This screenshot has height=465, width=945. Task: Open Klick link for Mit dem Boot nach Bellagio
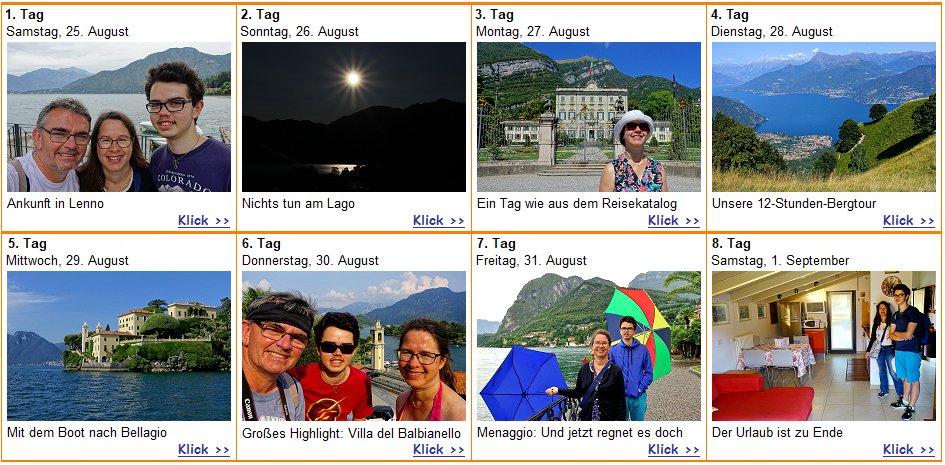pos(204,450)
